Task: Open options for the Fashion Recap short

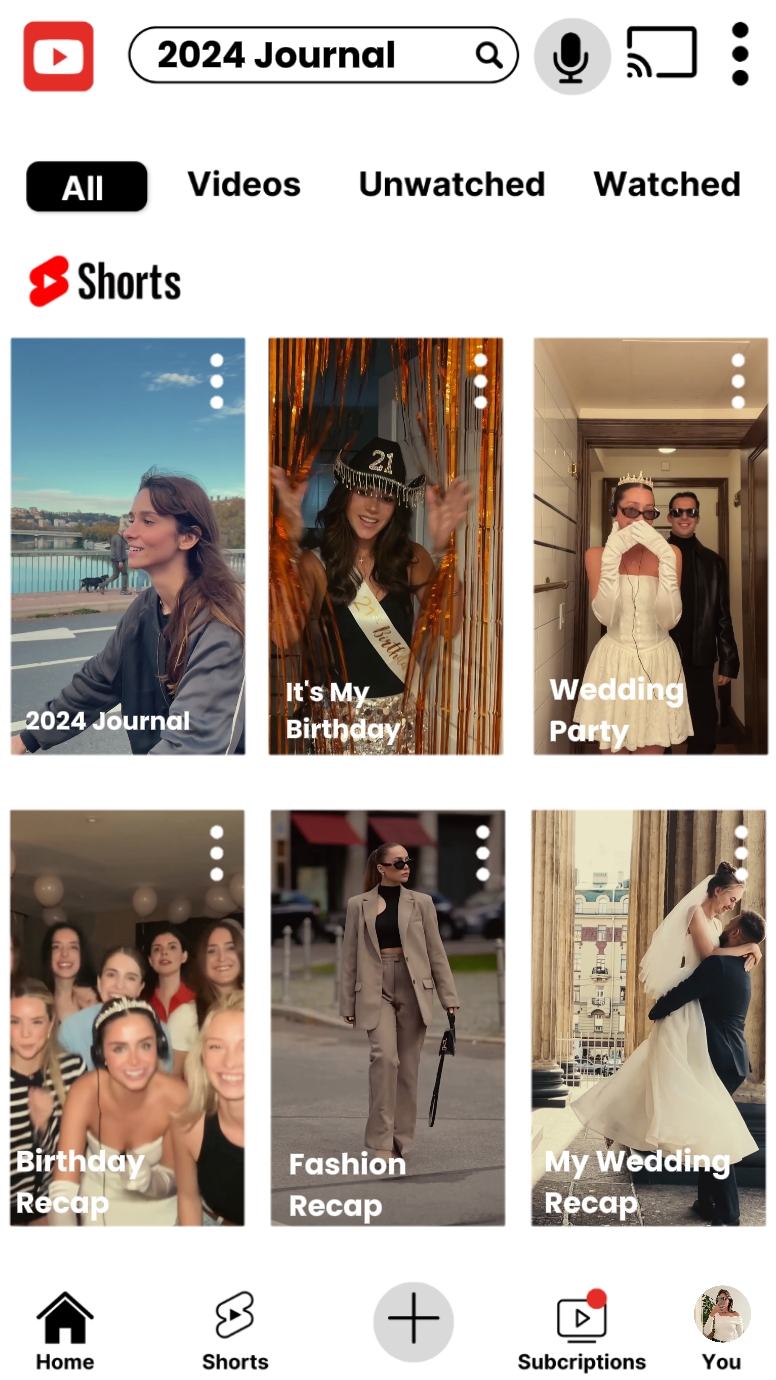Action: pyautogui.click(x=483, y=853)
